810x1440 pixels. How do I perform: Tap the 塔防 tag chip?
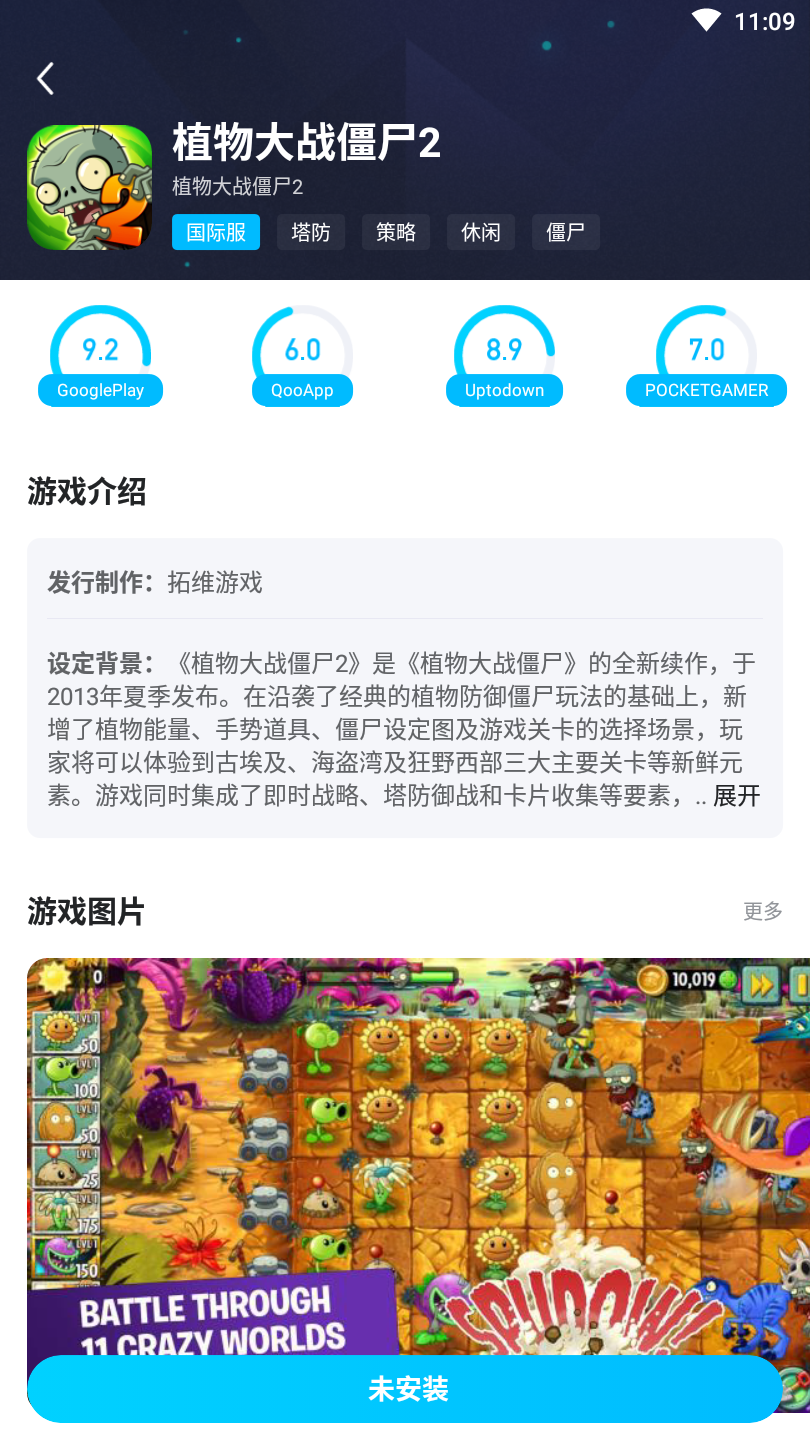(311, 232)
